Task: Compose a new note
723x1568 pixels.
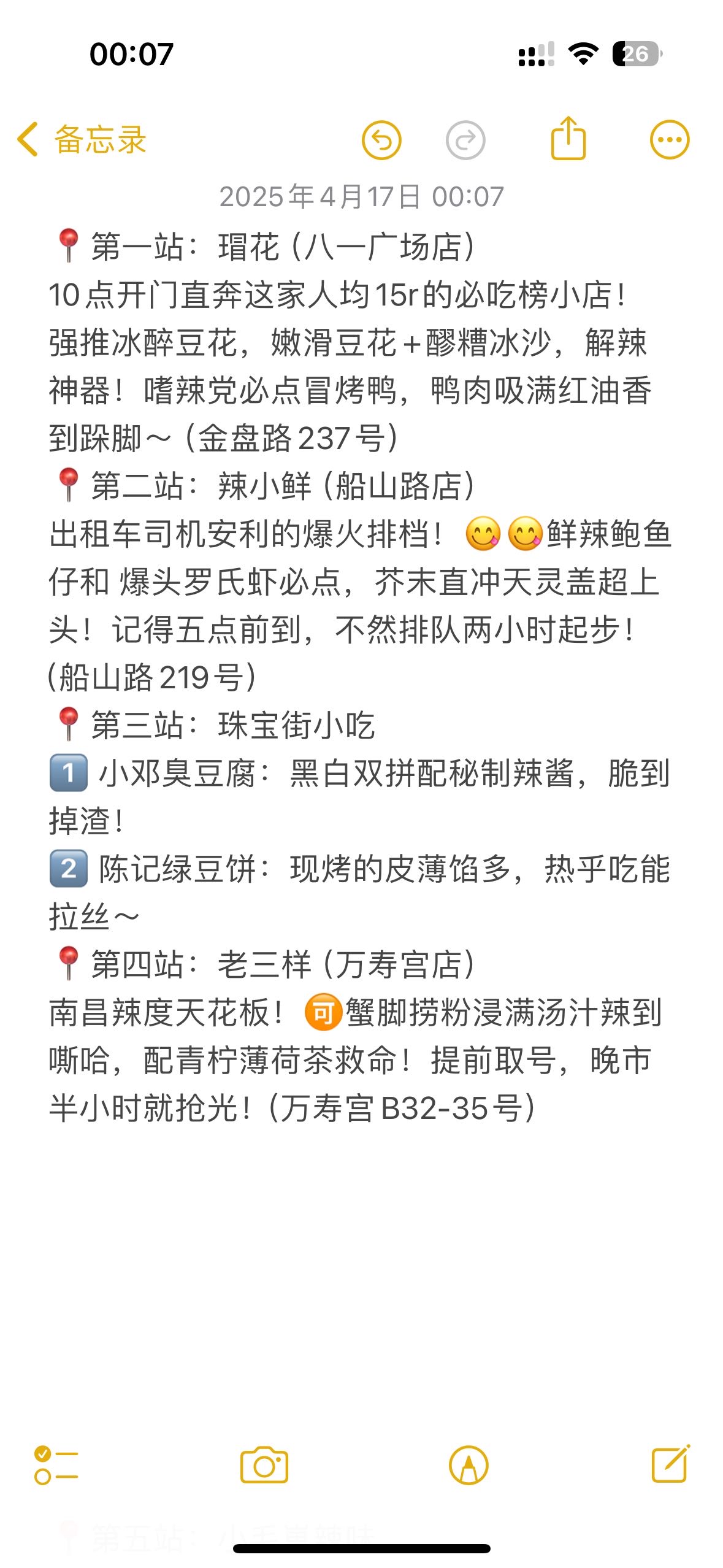Action: pyautogui.click(x=670, y=1464)
